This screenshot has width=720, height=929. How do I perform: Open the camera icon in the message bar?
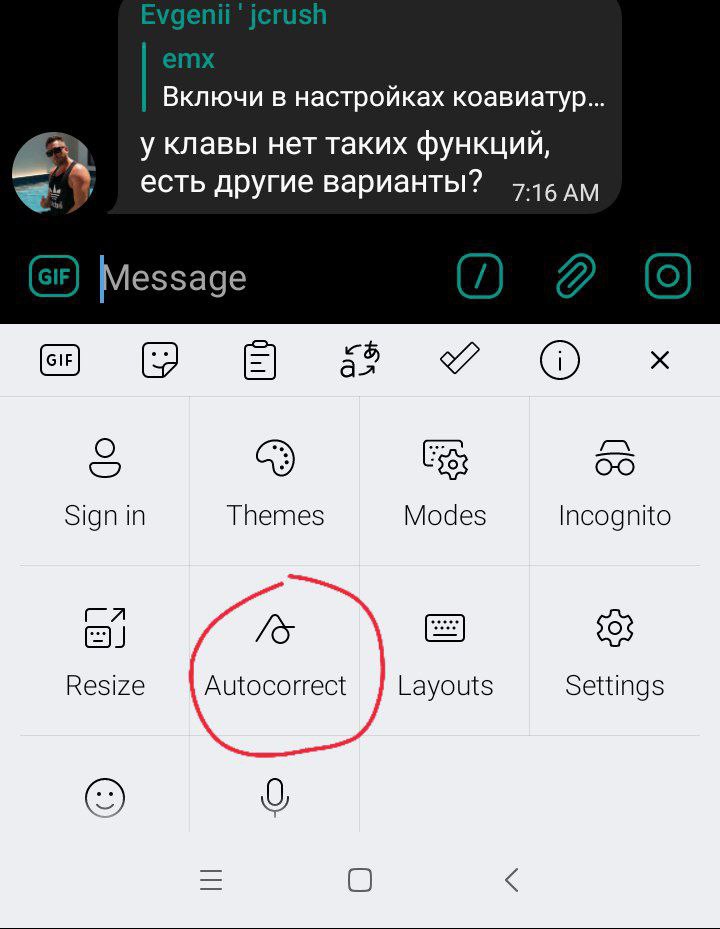667,276
